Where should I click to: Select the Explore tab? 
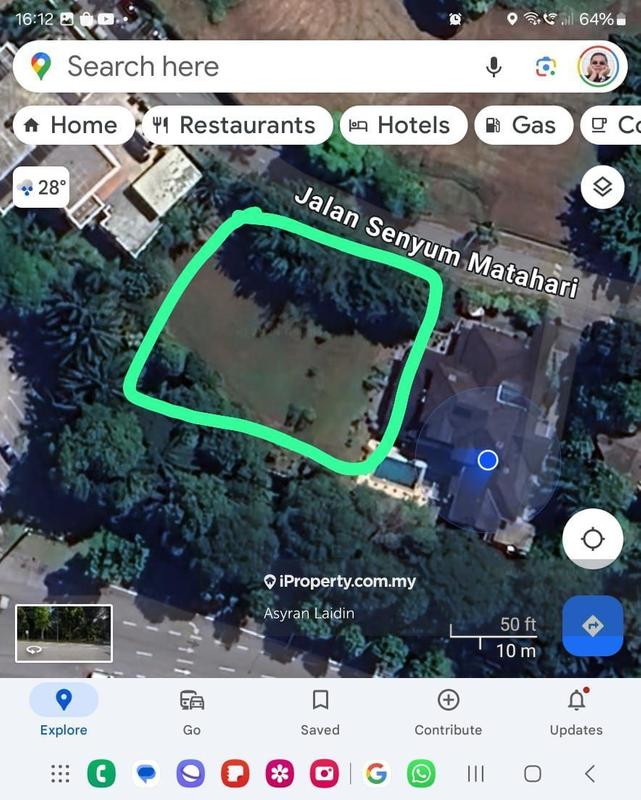[64, 712]
